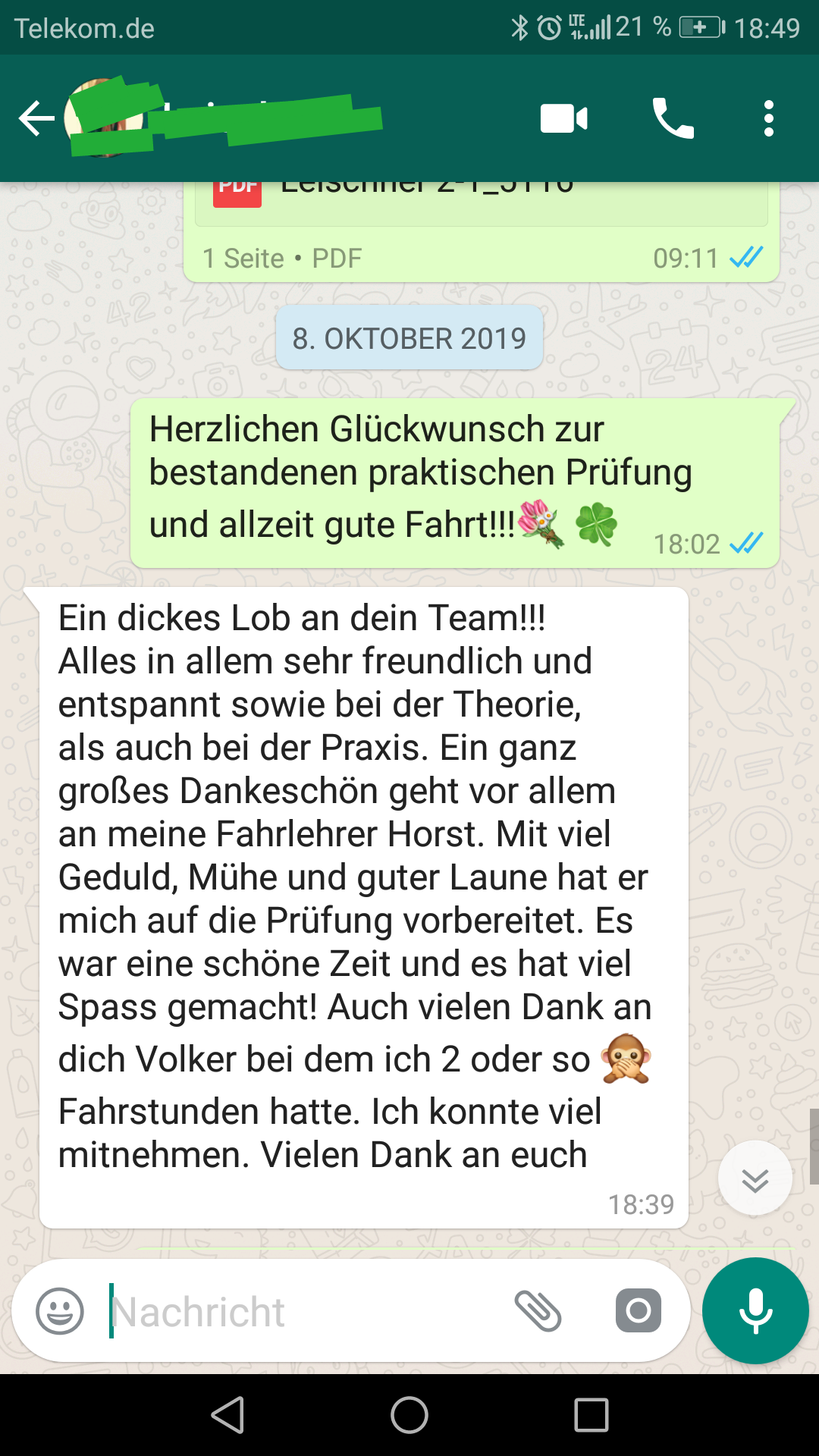Open the emoji picker

[60, 1310]
